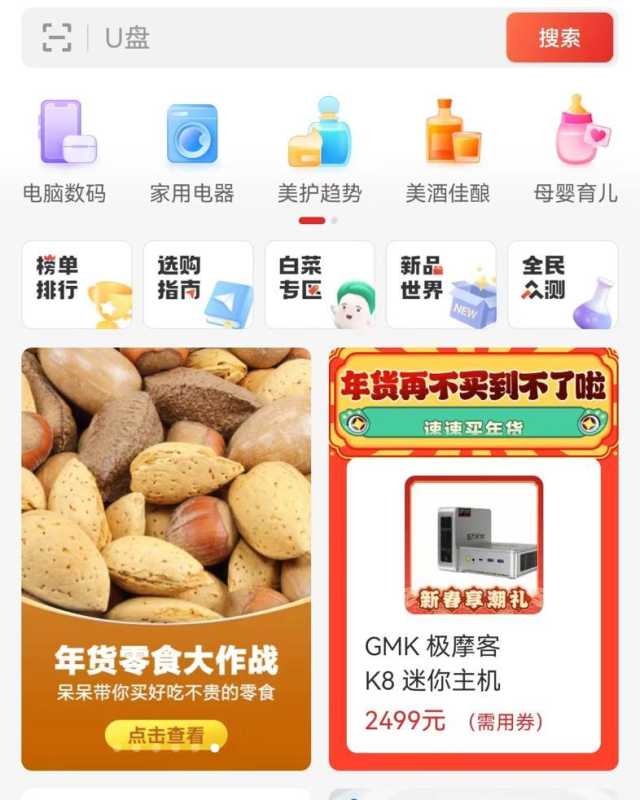Open 母婴育儿 category
This screenshot has width=640, height=800.
(x=576, y=150)
